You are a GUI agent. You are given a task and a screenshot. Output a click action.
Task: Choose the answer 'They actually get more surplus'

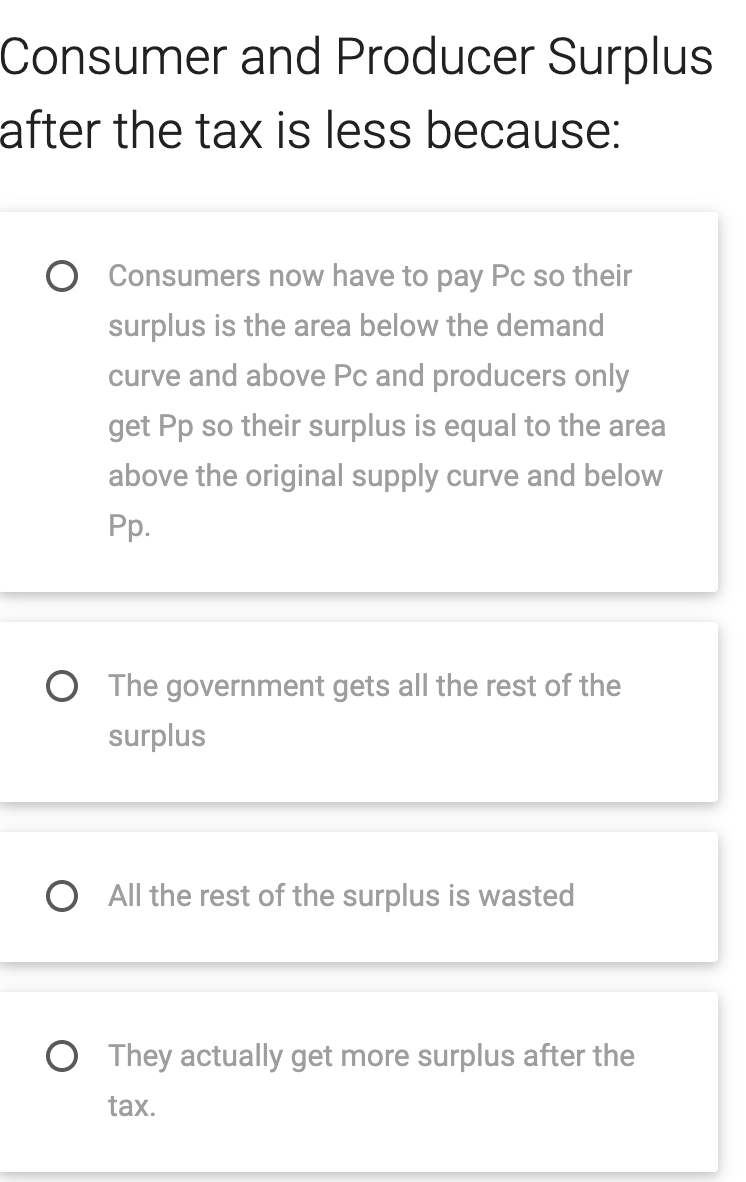click(x=371, y=1080)
